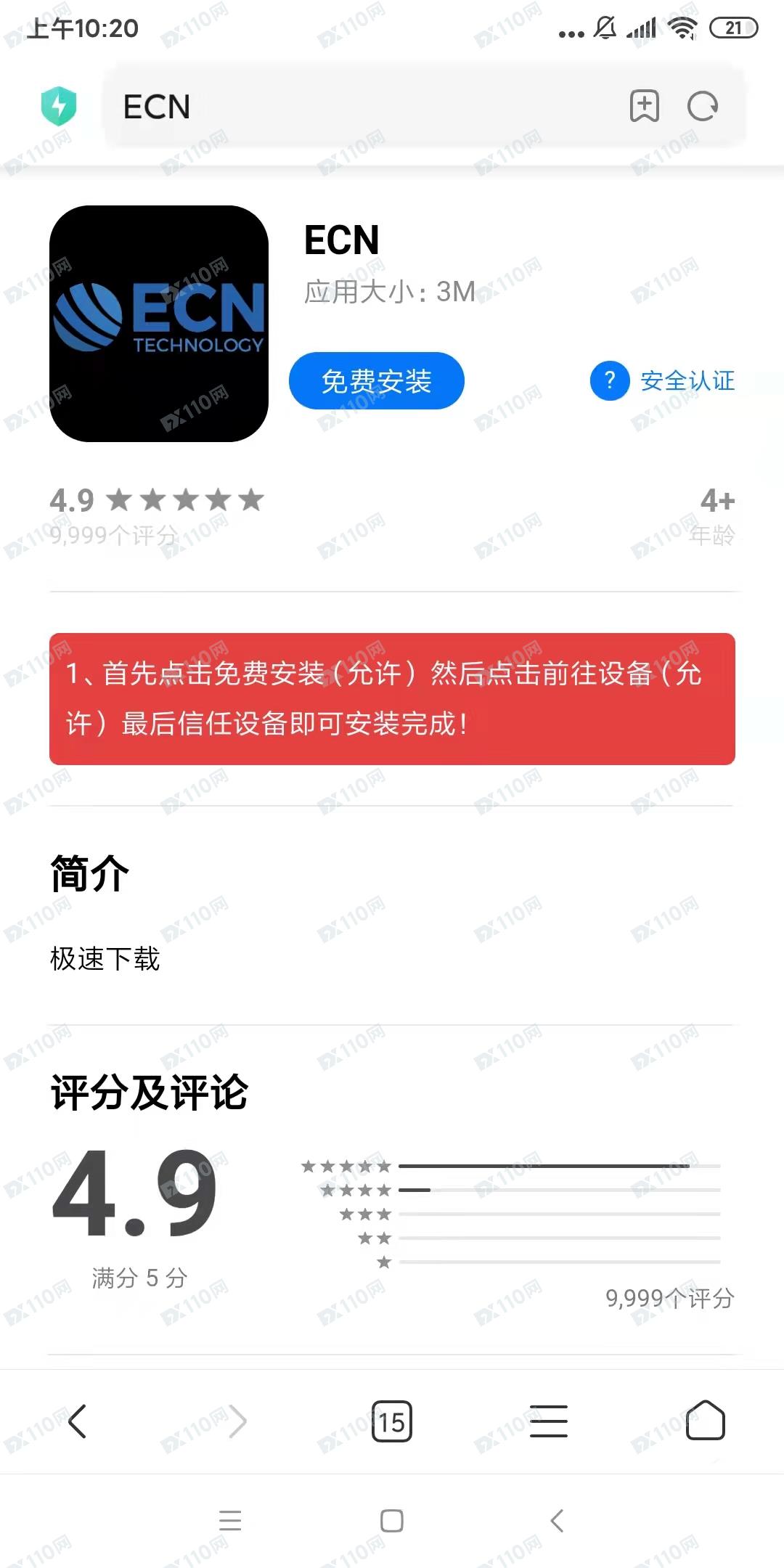Open the tab switcher showing 15 tabs
Viewport: 784px width, 1568px height.
point(392,1421)
